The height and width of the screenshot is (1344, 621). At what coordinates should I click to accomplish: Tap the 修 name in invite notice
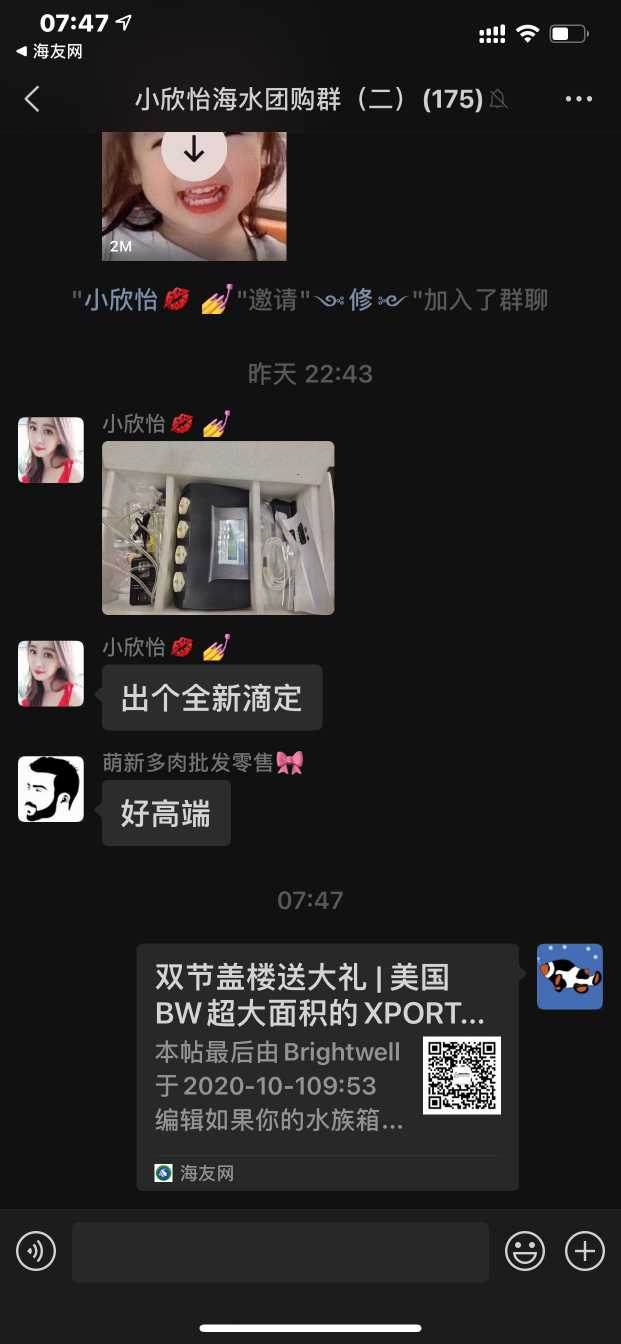click(x=361, y=300)
